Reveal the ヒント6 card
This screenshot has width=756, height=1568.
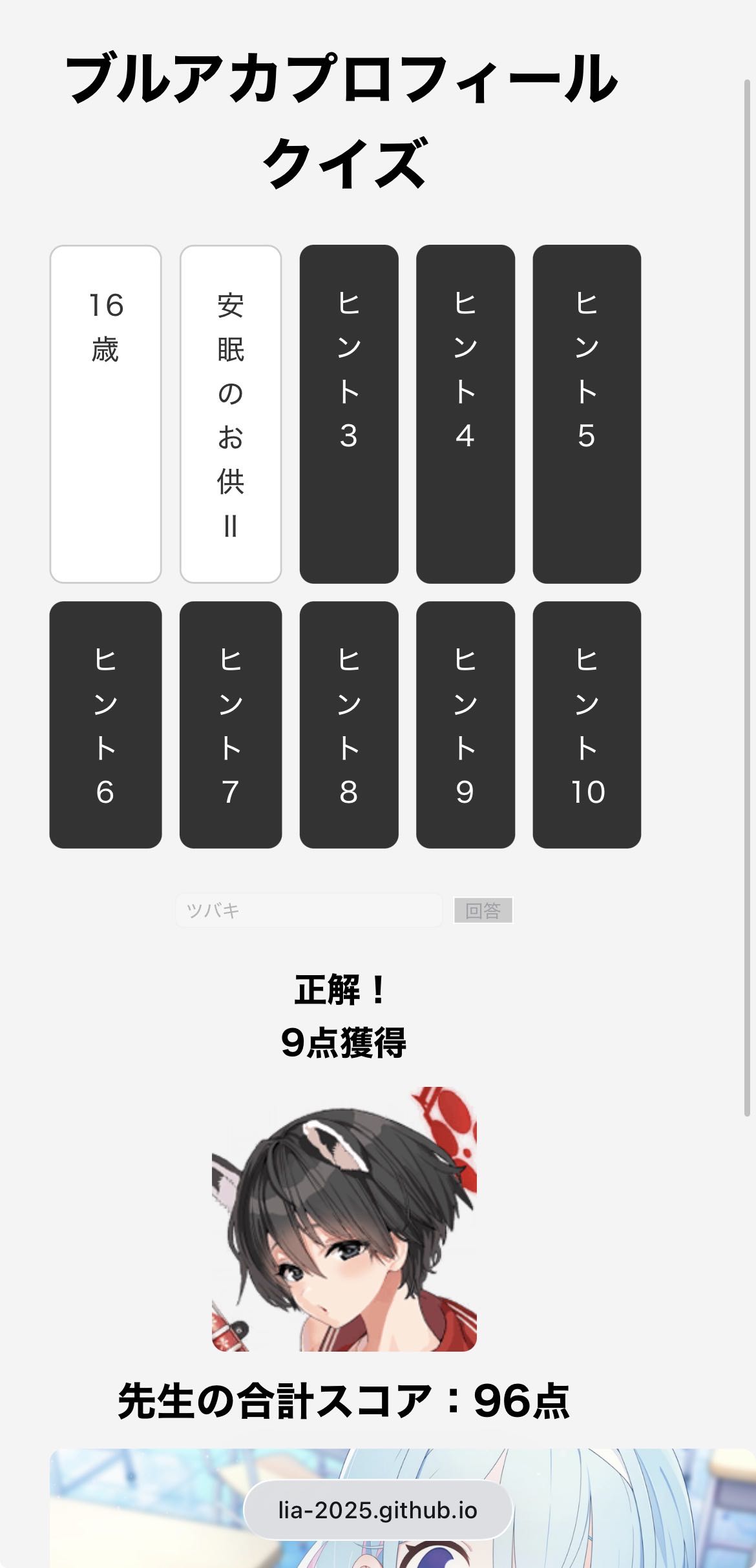tap(105, 725)
